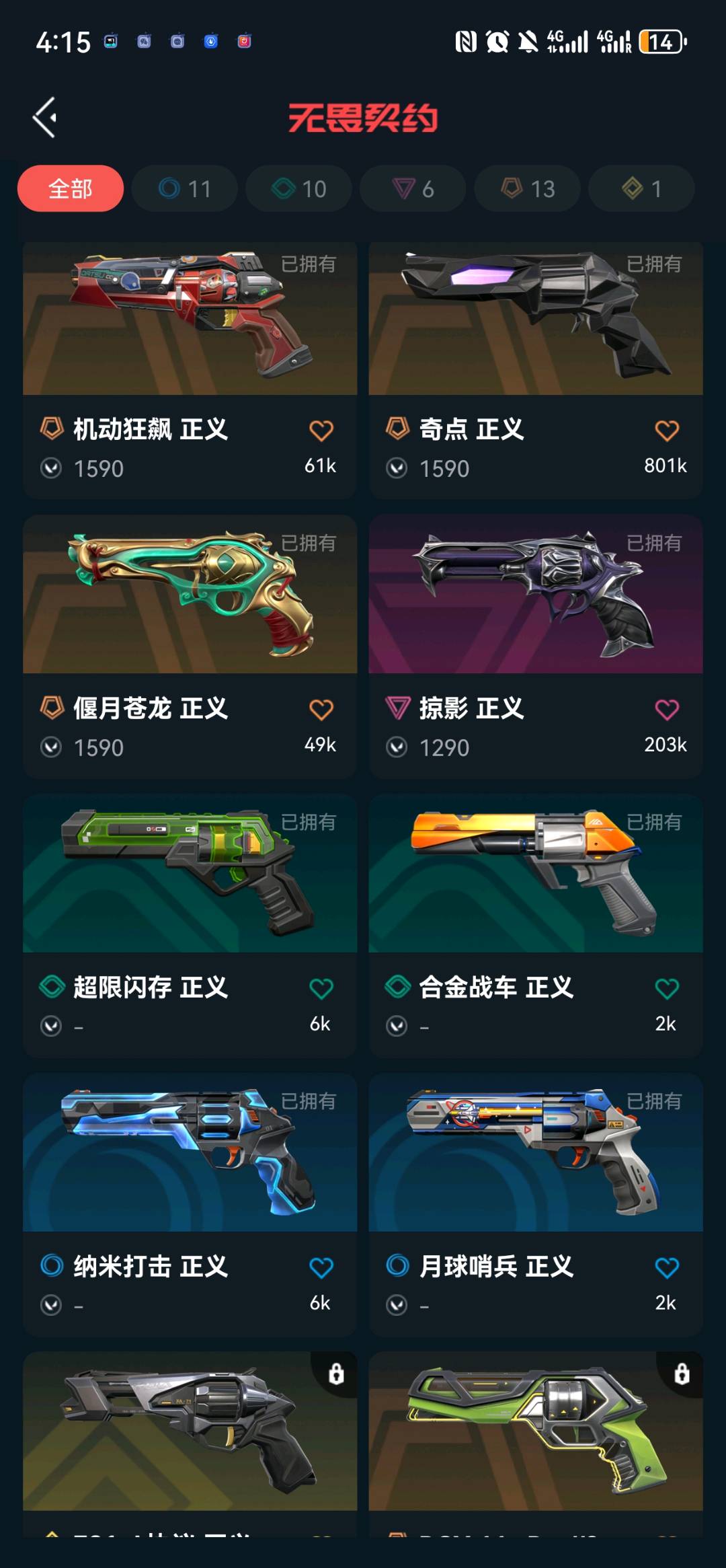Viewport: 726px width, 1568px height.
Task: Like the 月球哨兵 正义 skin
Action: 666,1268
